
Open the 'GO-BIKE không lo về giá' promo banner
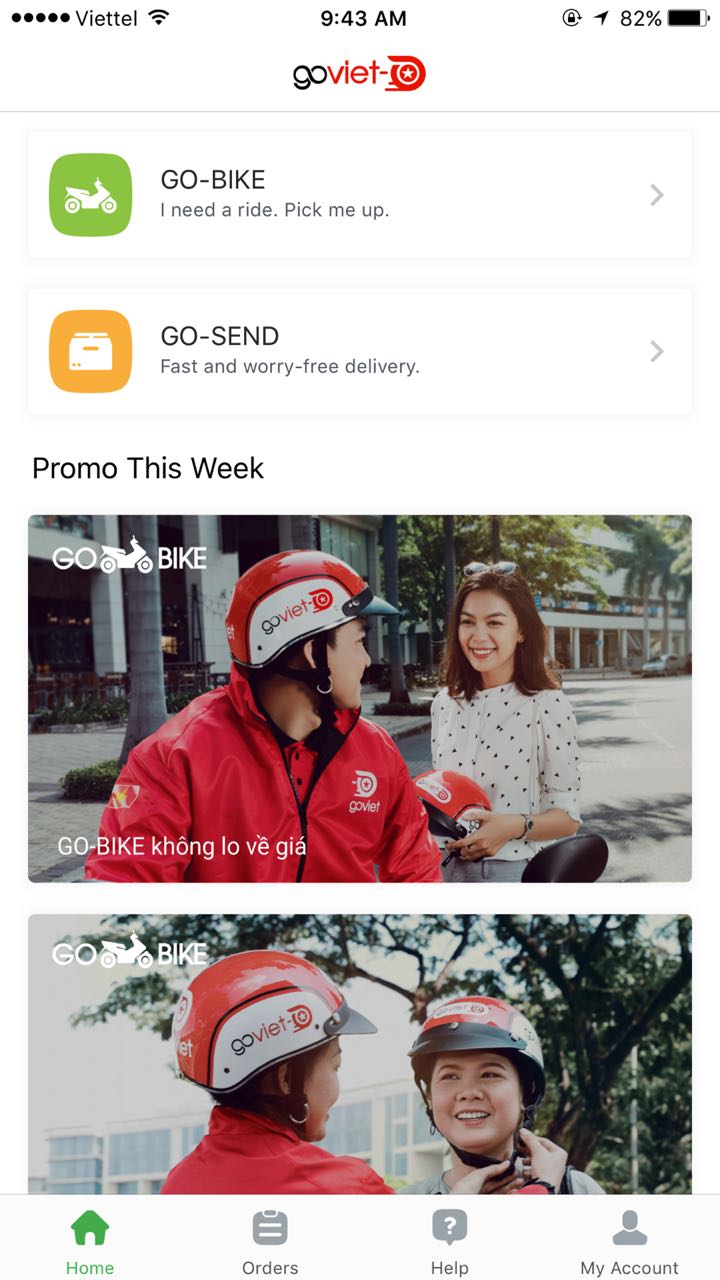[359, 698]
